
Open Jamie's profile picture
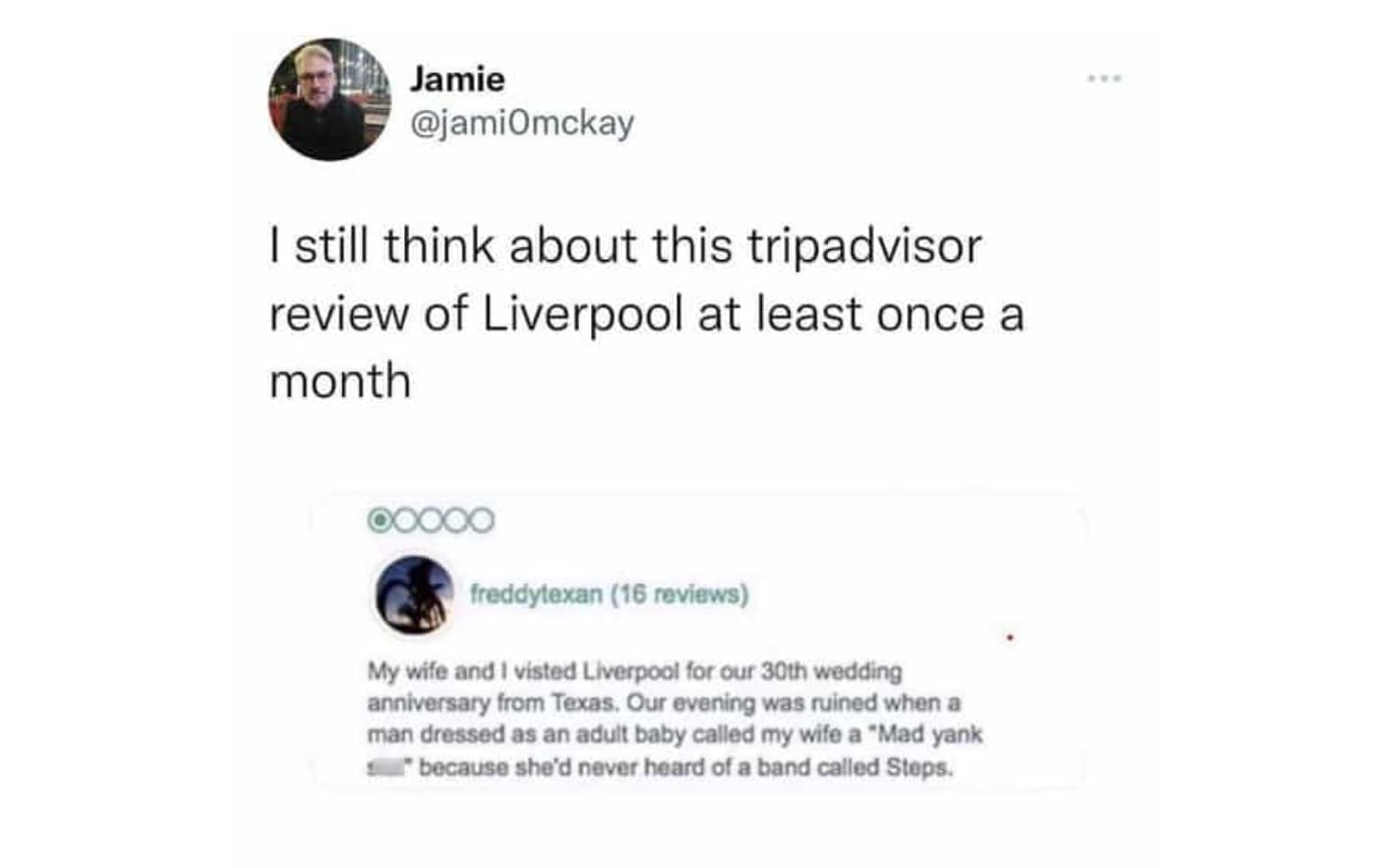(x=329, y=100)
